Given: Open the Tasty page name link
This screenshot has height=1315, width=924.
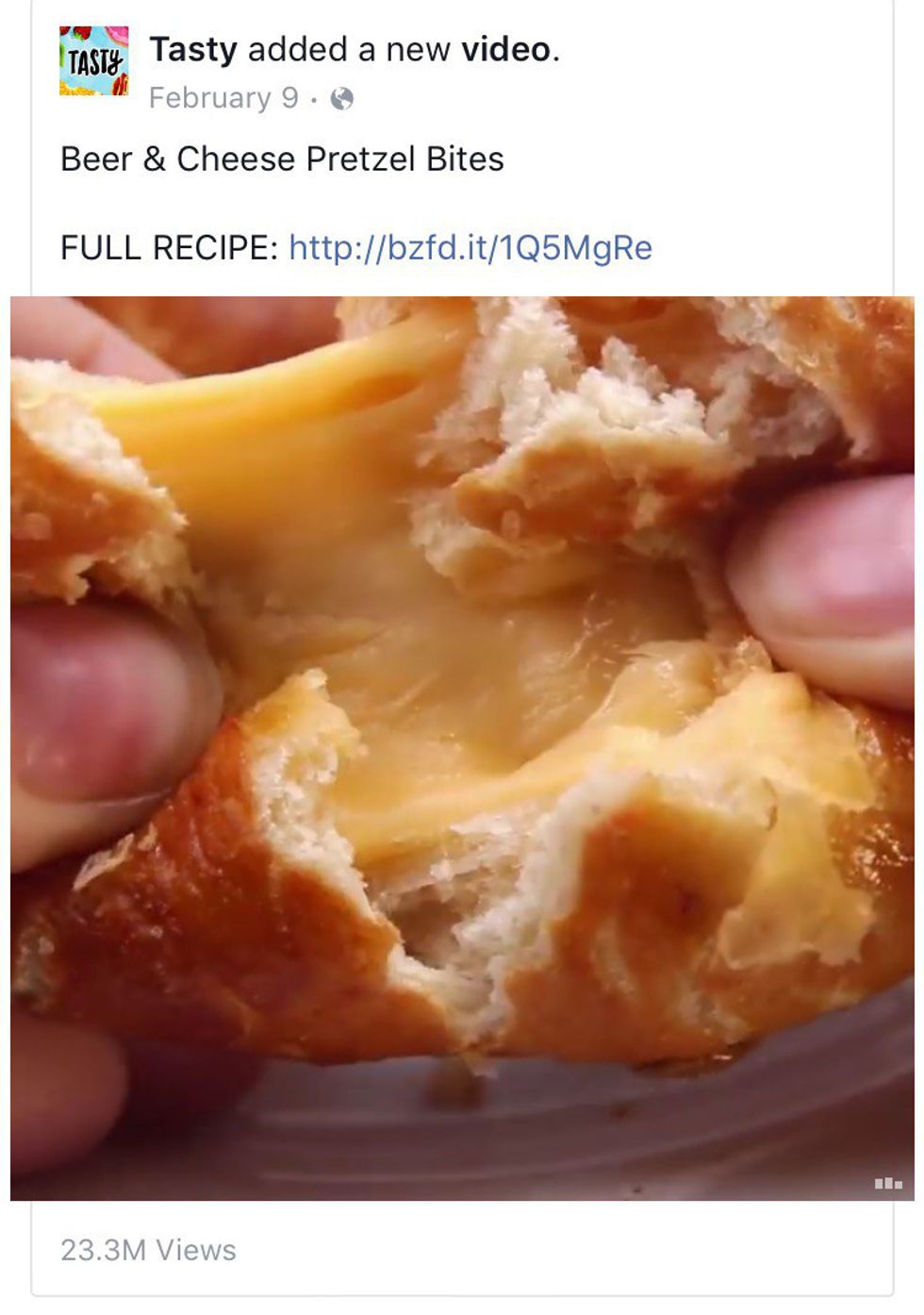Looking at the screenshot, I should 193,49.
